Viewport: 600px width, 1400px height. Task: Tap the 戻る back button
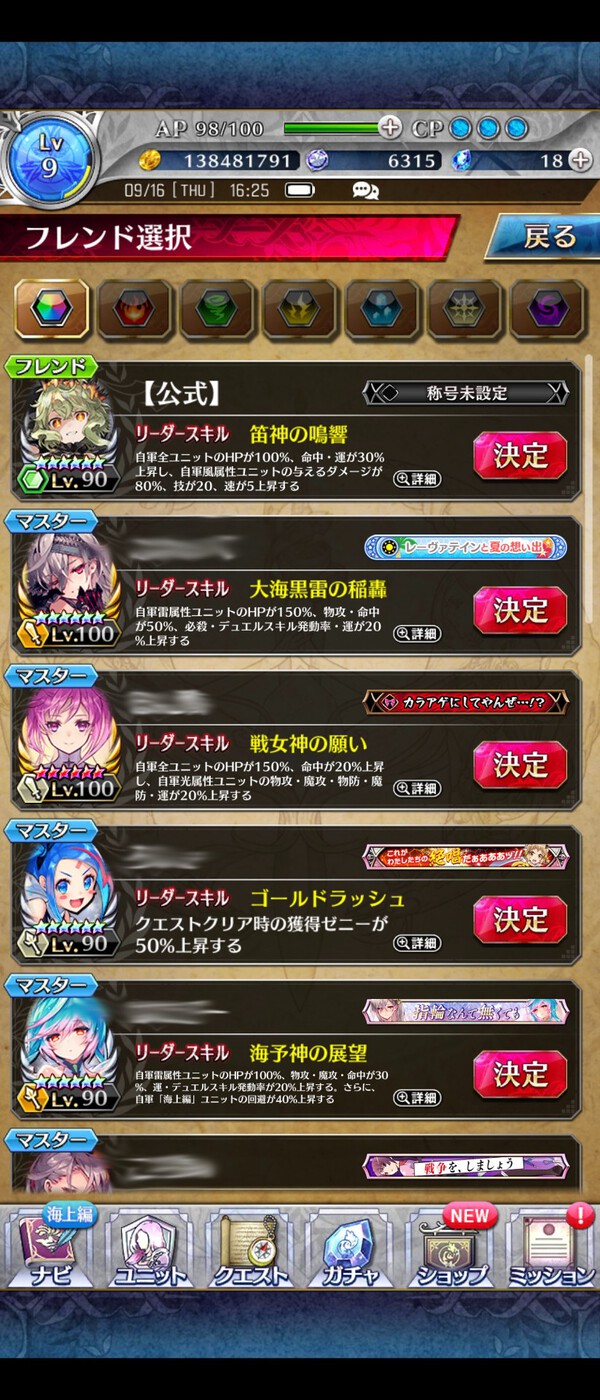click(542, 238)
